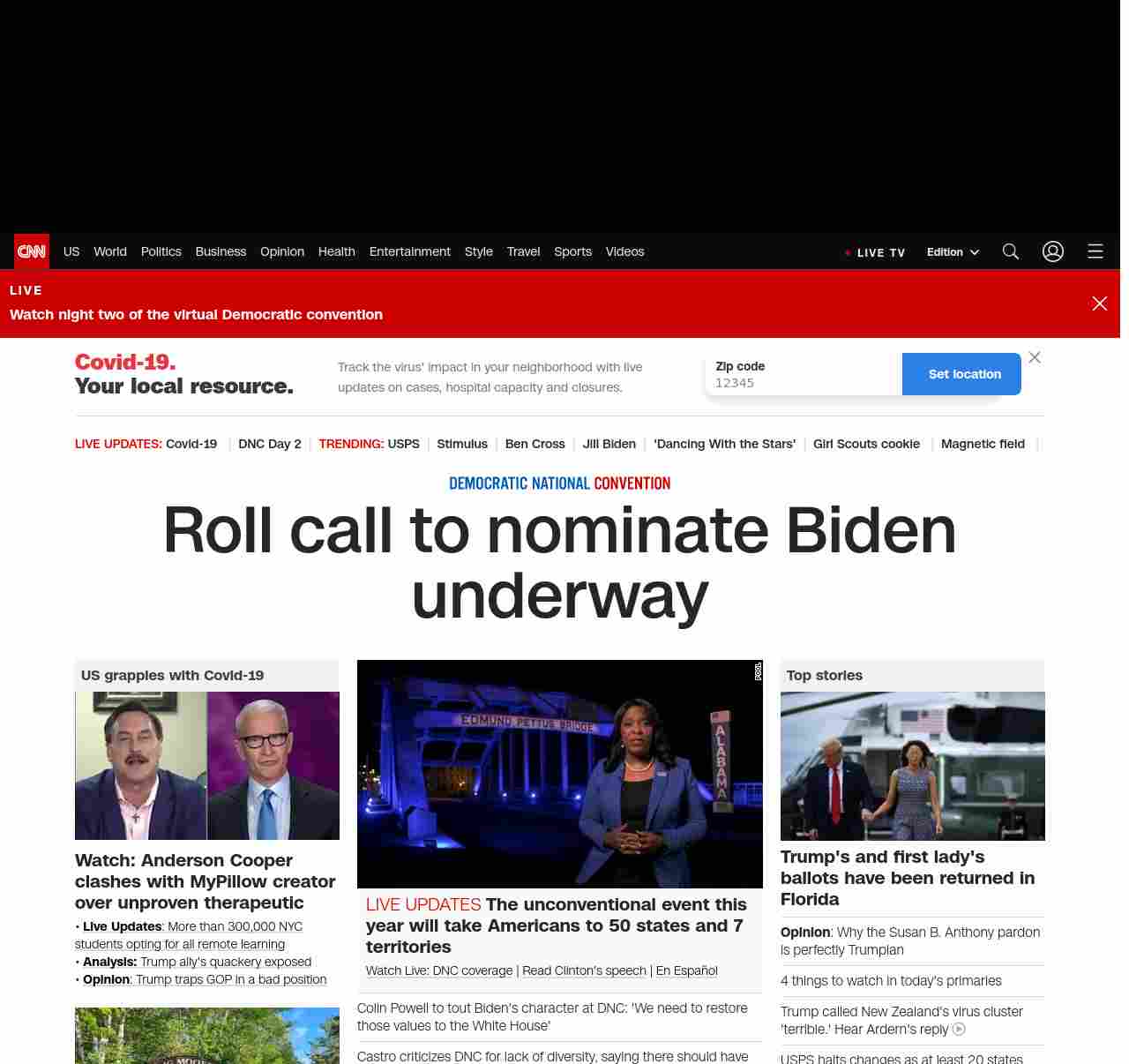Open Watch Live: DNC coverage link

point(438,970)
